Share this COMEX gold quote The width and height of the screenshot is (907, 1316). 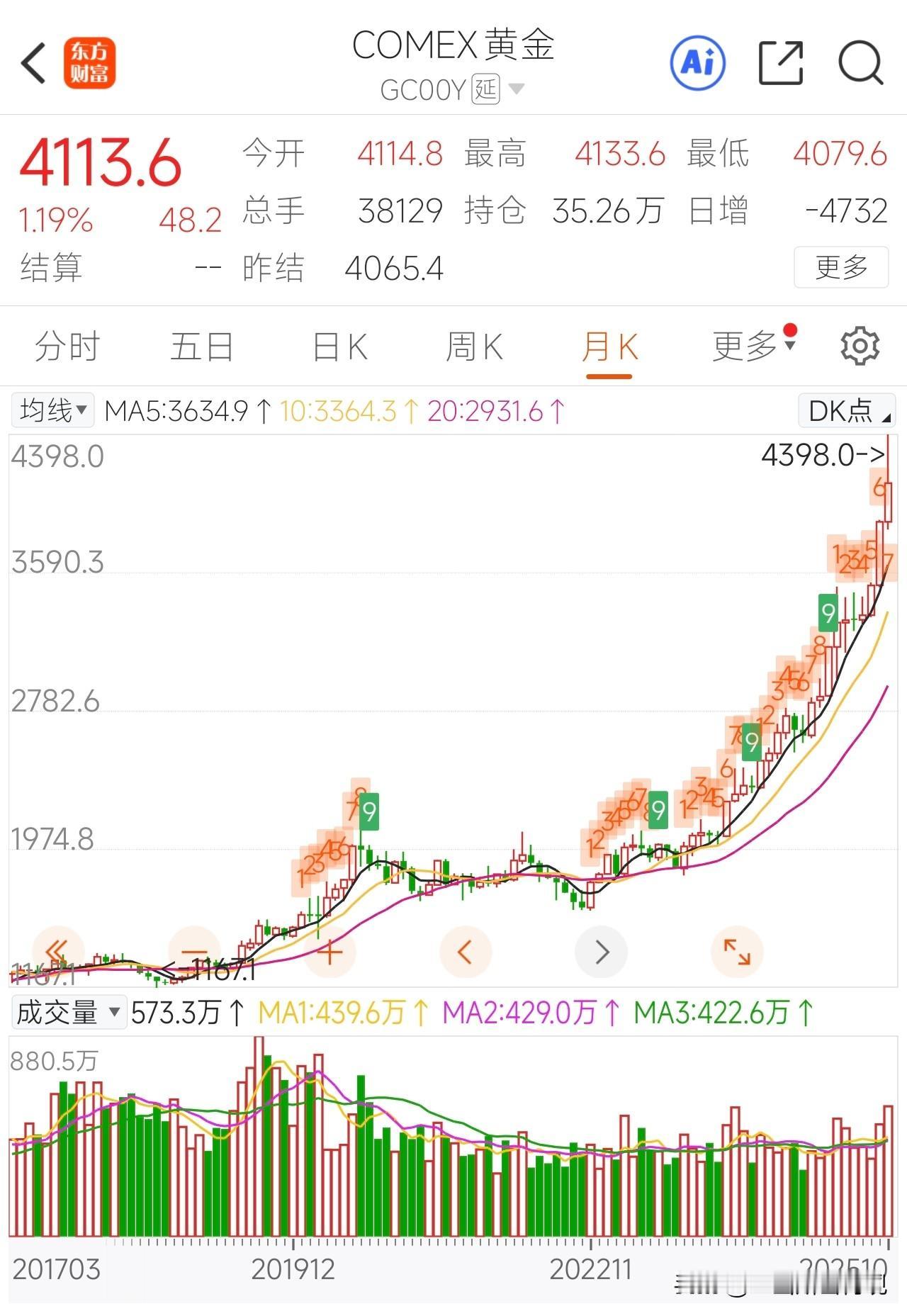(781, 63)
